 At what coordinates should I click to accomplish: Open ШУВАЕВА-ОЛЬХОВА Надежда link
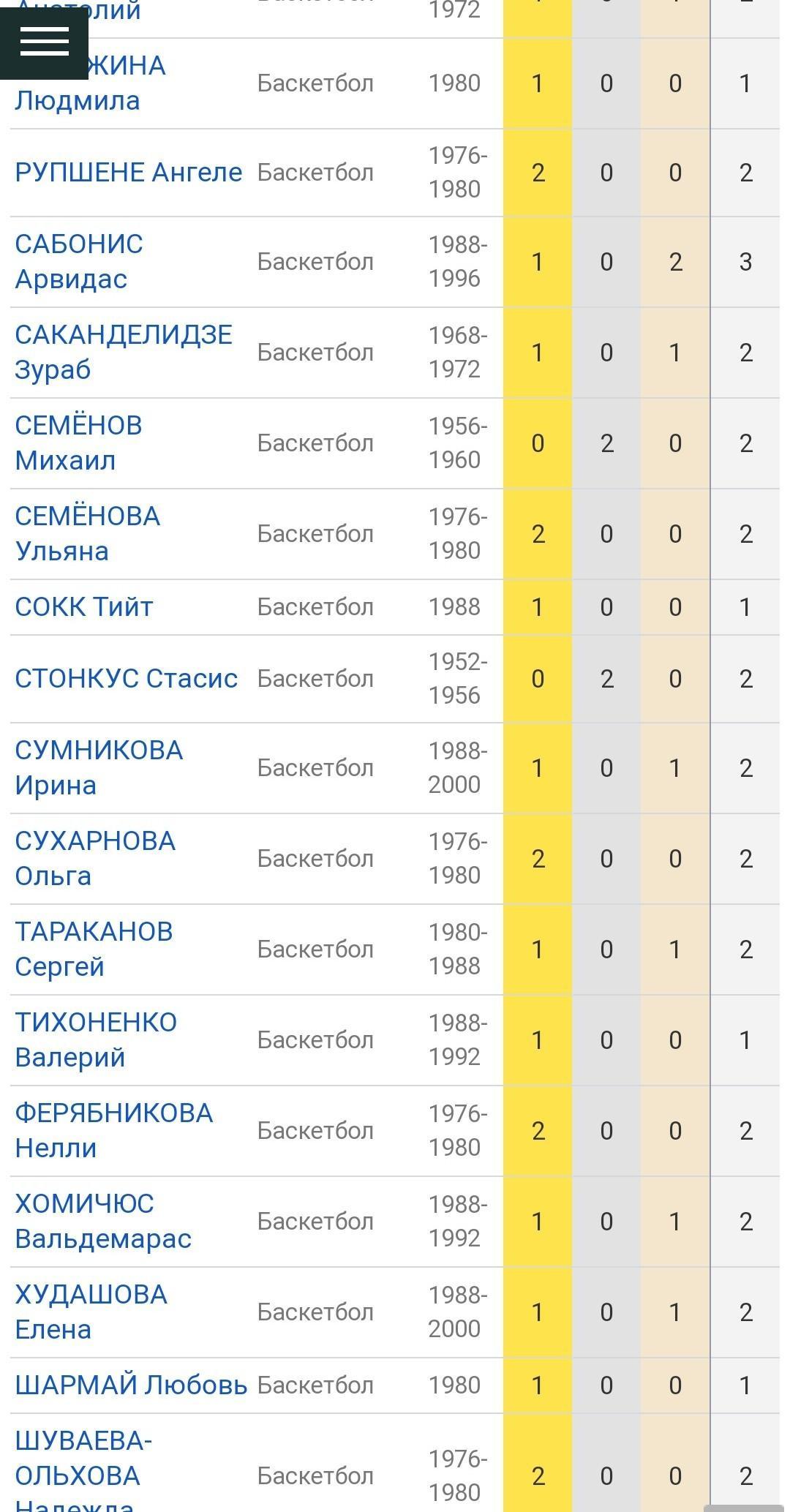click(83, 1470)
